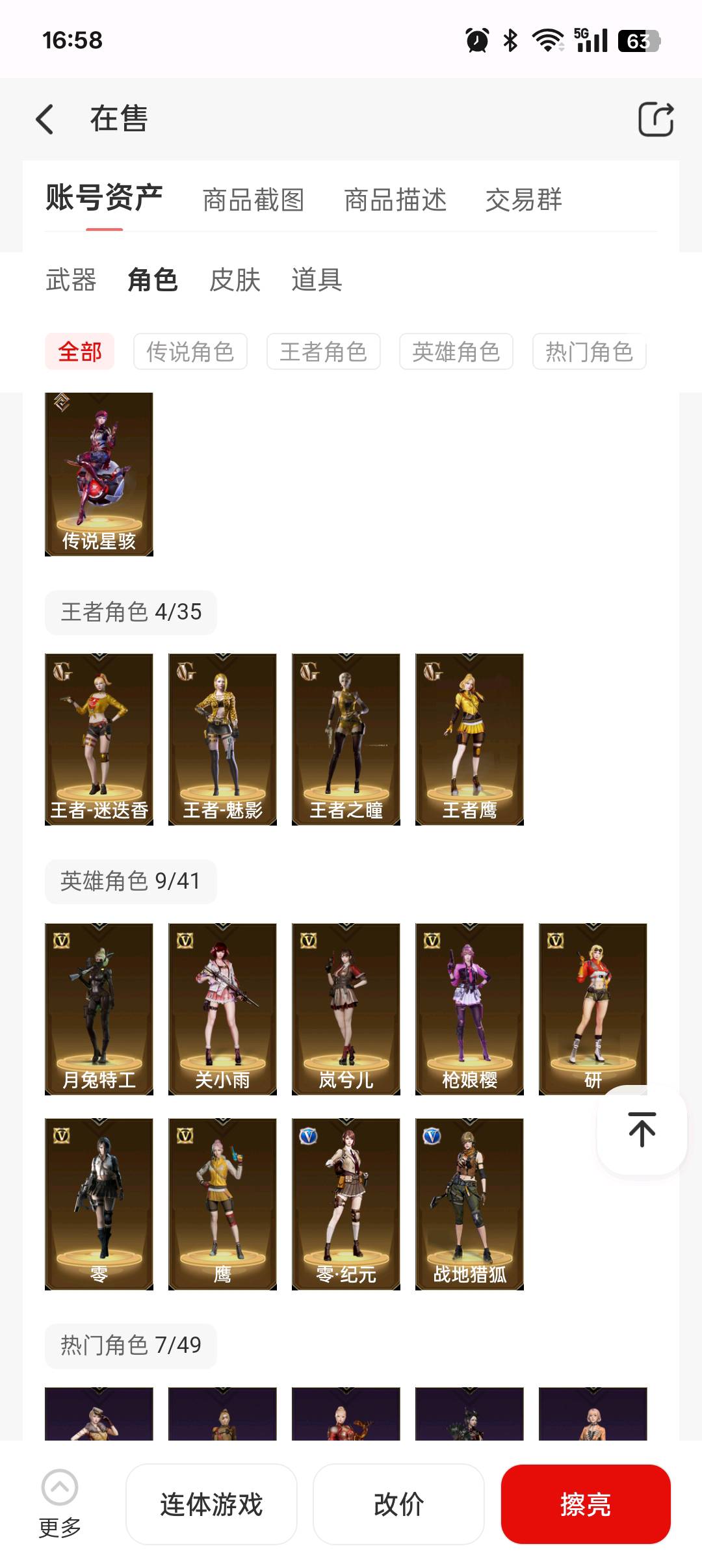
Task: Go back from the 在售 page
Action: 44,120
